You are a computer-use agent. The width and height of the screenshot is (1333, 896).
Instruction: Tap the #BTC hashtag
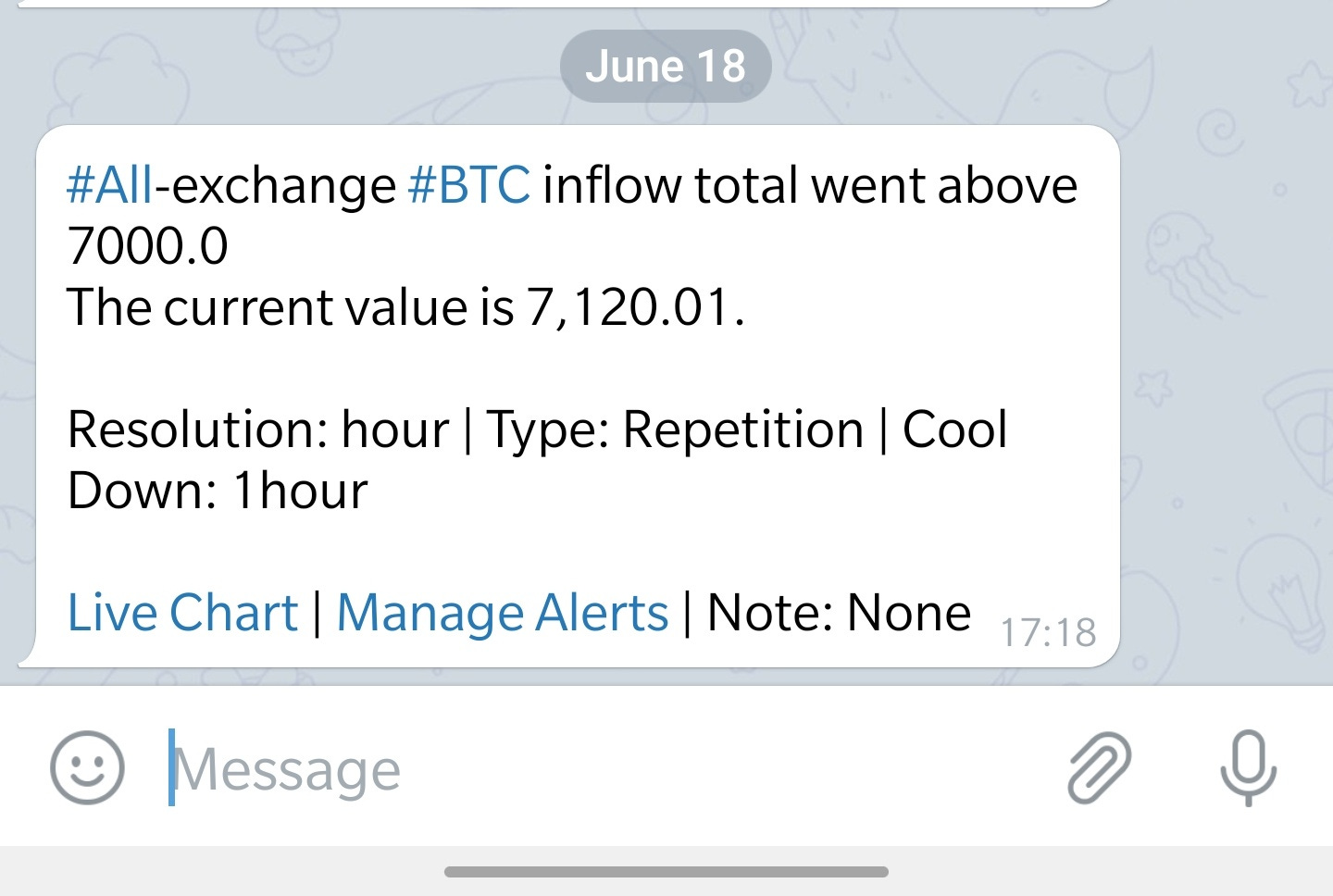[x=468, y=185]
